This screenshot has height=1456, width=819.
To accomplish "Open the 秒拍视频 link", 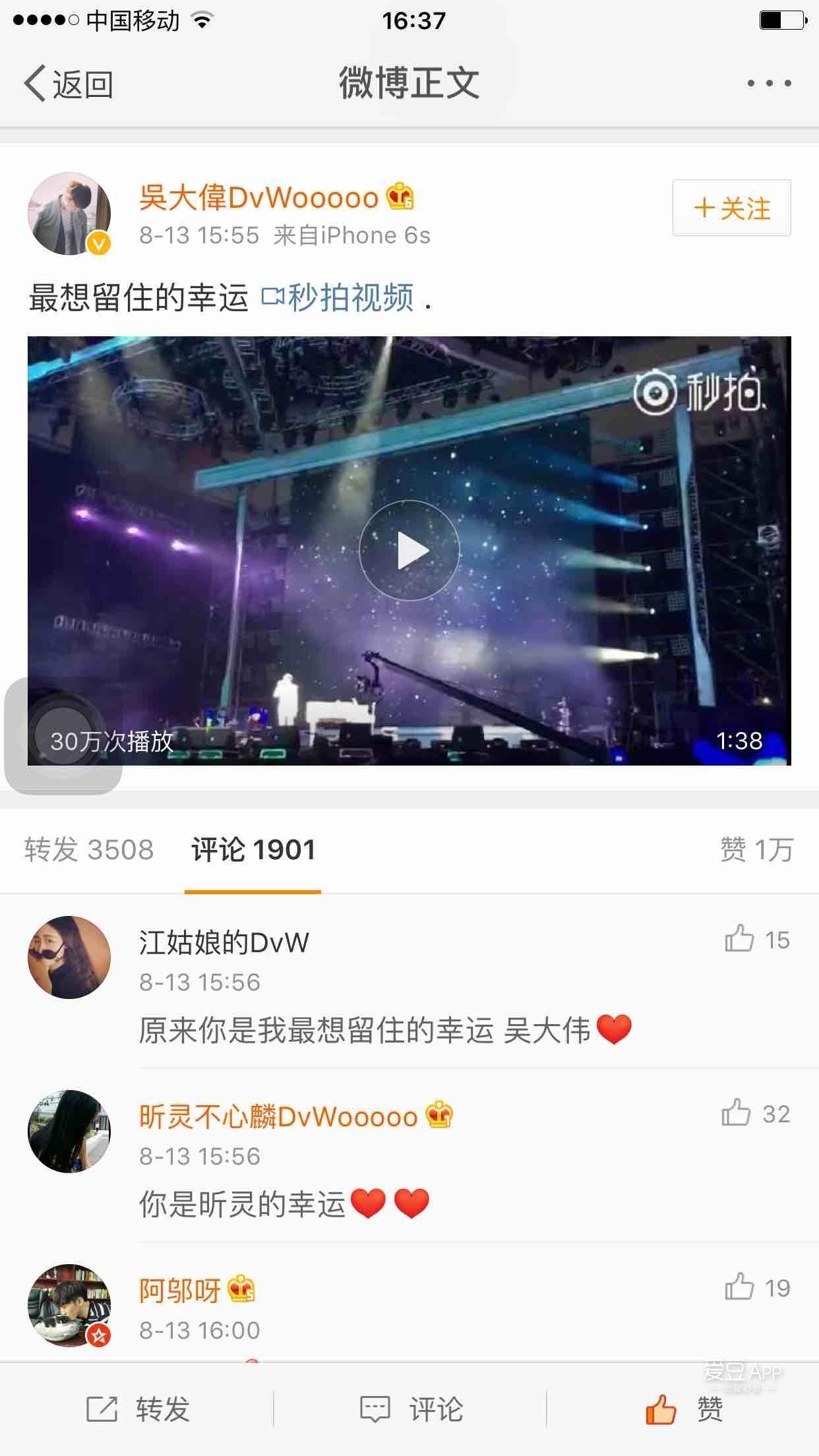I will point(340,297).
